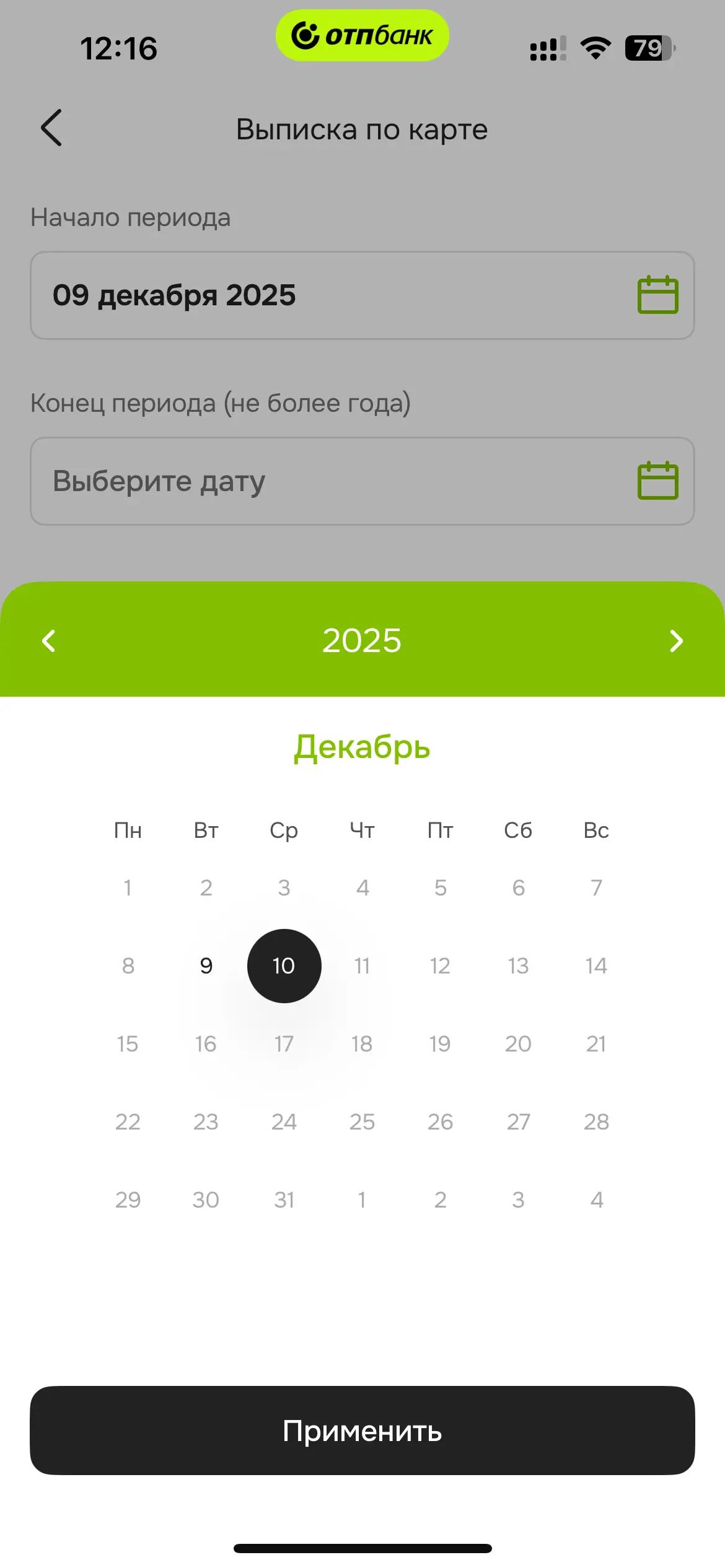Select the month header Декабрь

pos(362,747)
